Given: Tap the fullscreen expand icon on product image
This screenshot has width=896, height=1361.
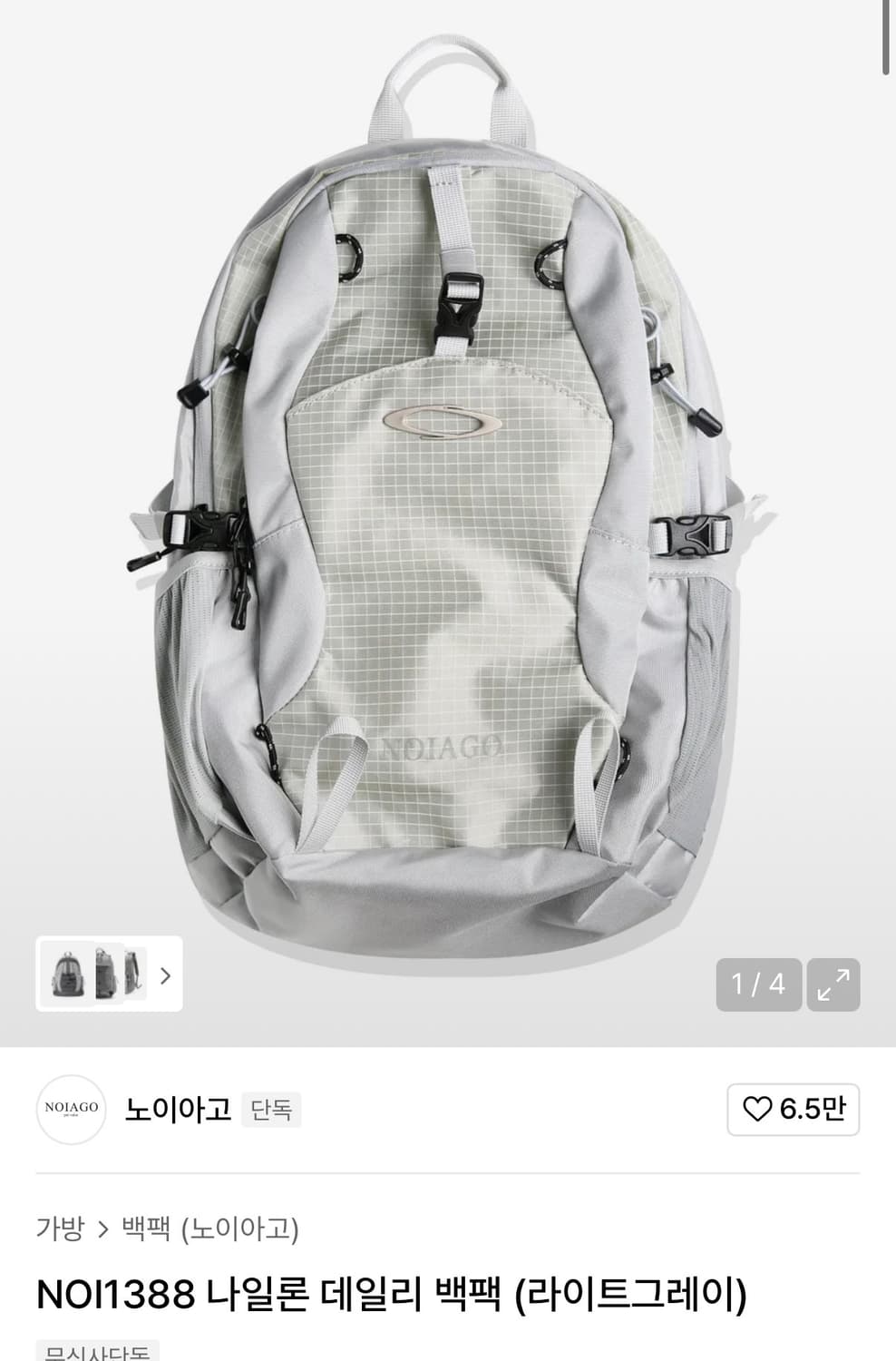Looking at the screenshot, I should 835,984.
